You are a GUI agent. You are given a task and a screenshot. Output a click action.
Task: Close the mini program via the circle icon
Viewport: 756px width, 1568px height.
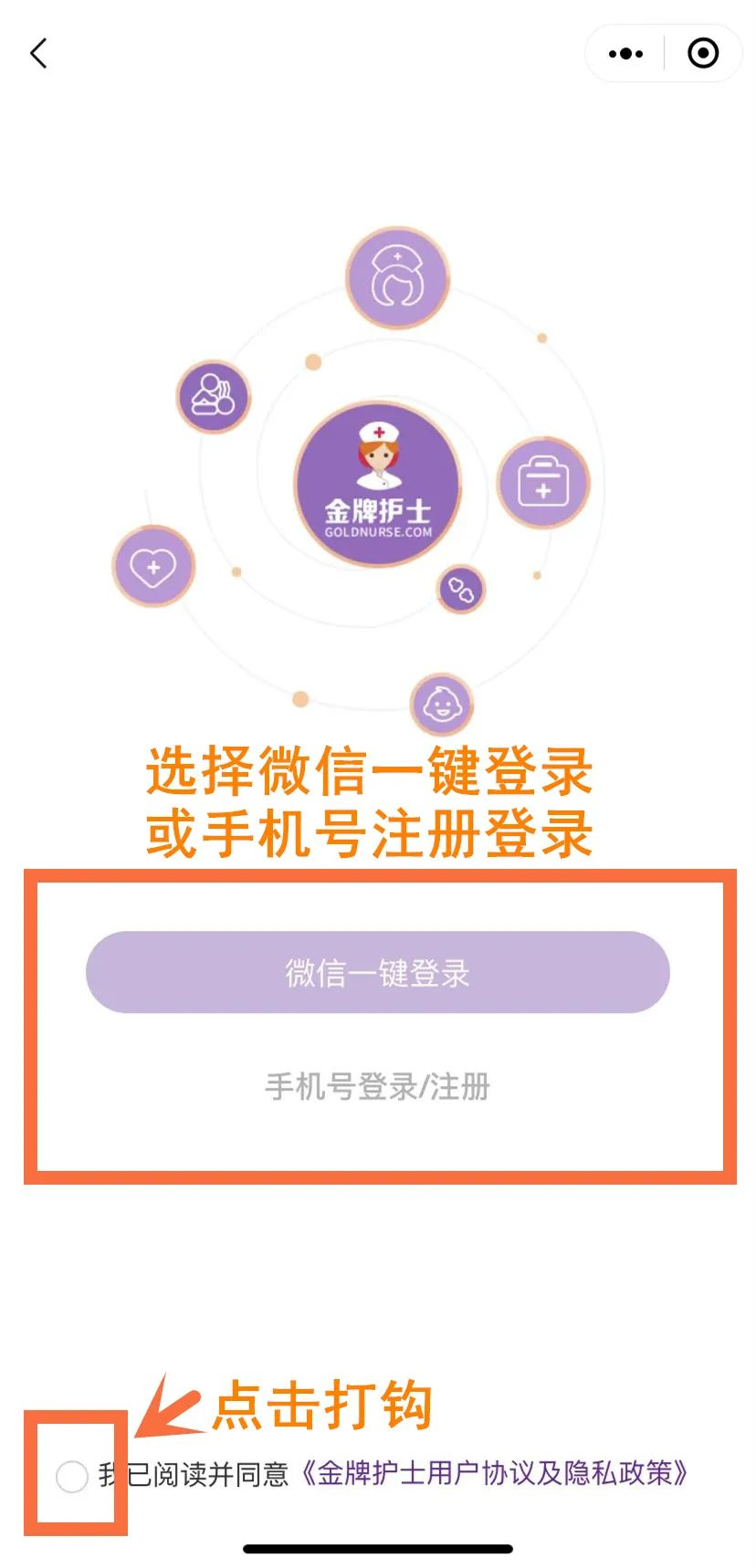pos(702,54)
